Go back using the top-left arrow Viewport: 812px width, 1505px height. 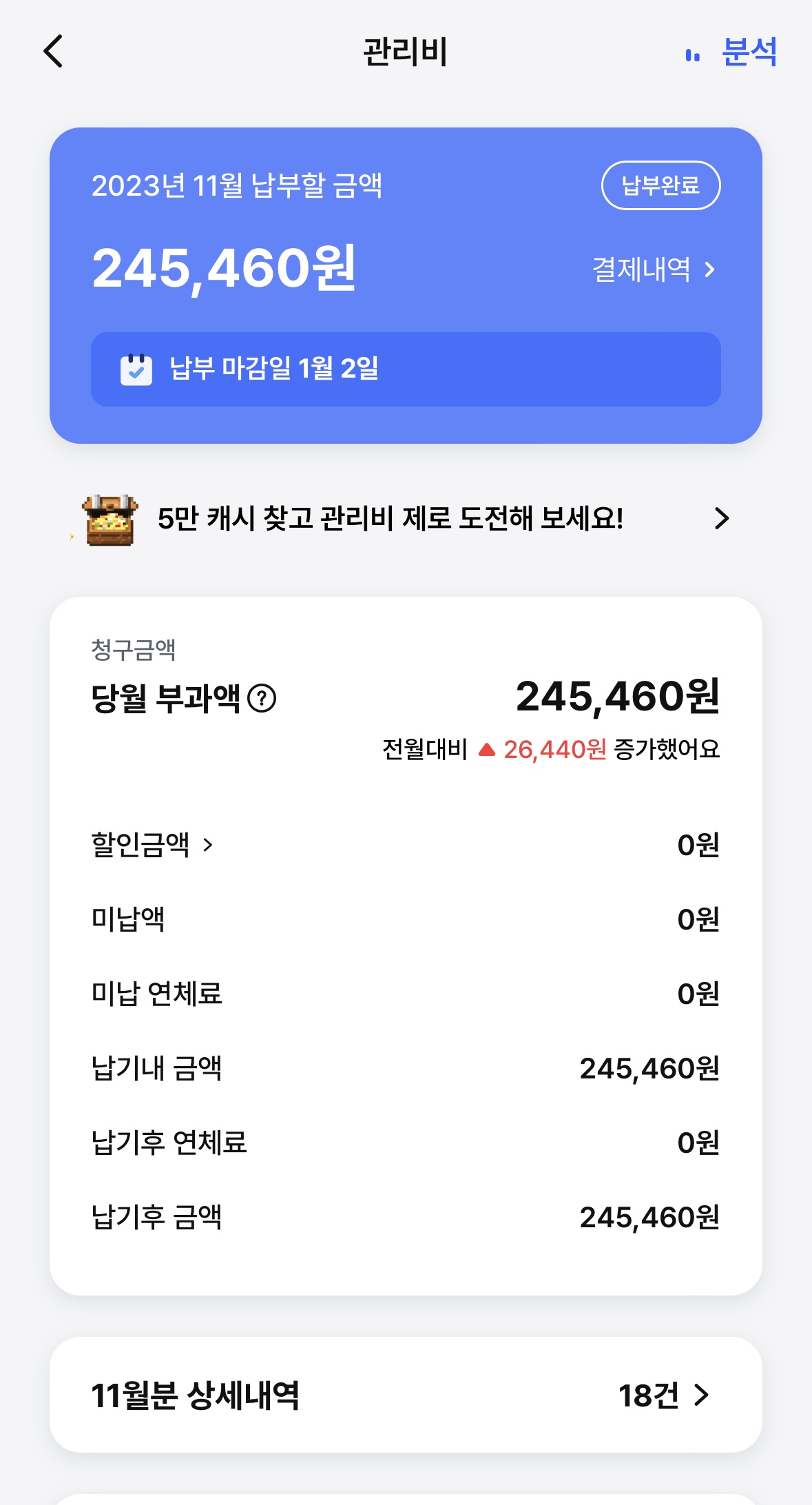click(53, 52)
